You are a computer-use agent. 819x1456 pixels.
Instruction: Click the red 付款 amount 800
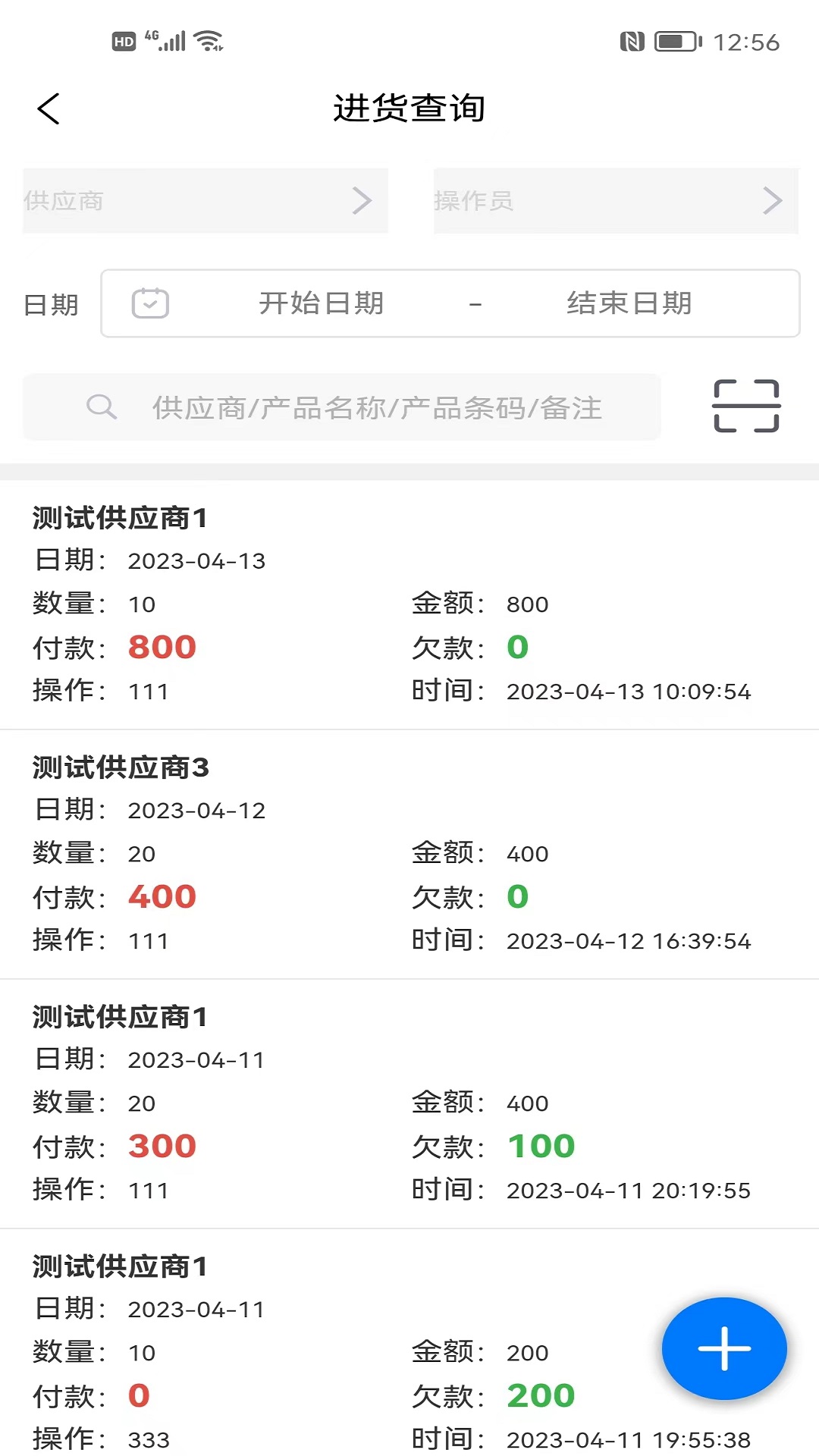162,647
